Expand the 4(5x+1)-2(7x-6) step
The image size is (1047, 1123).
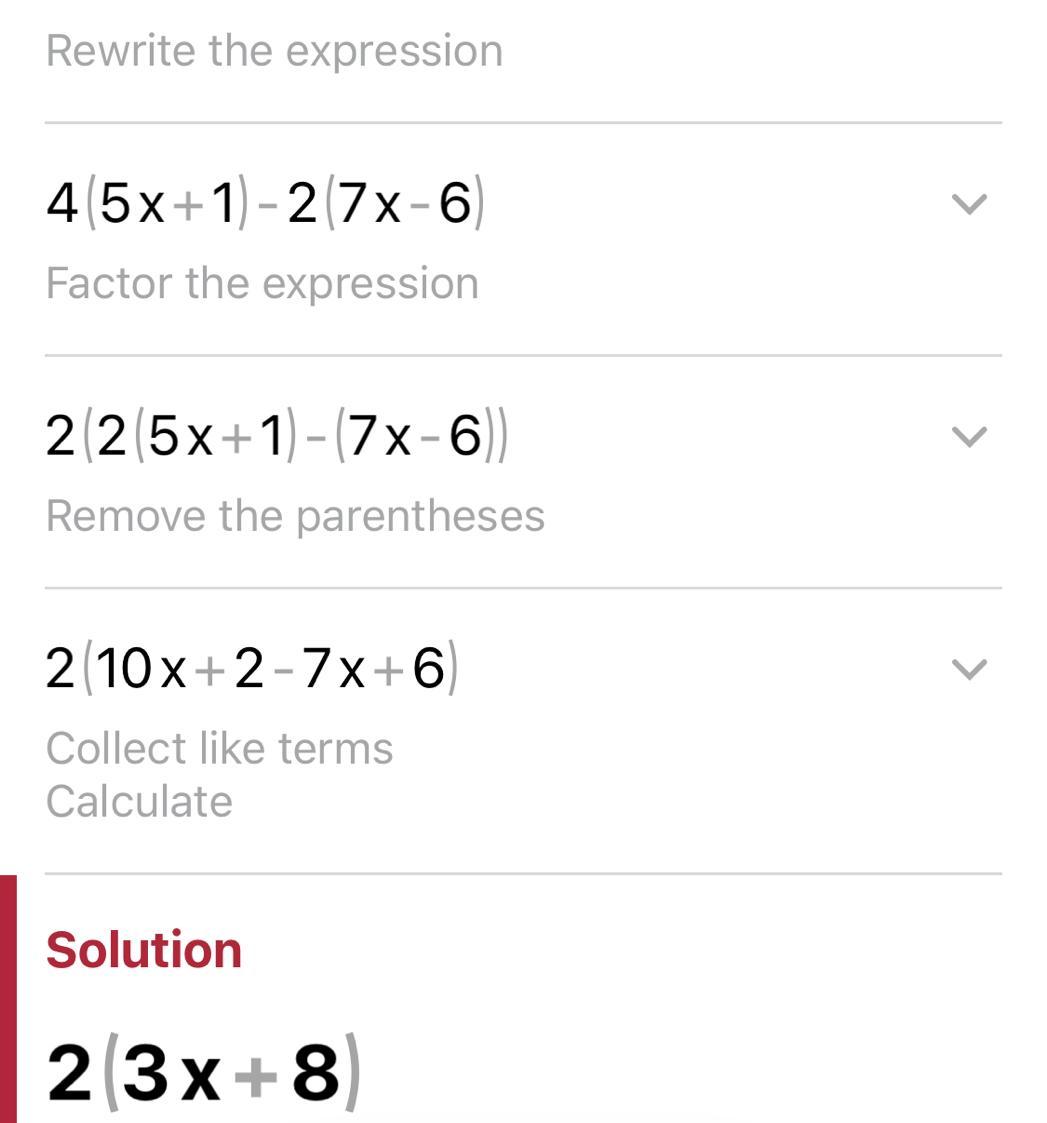tap(969, 205)
